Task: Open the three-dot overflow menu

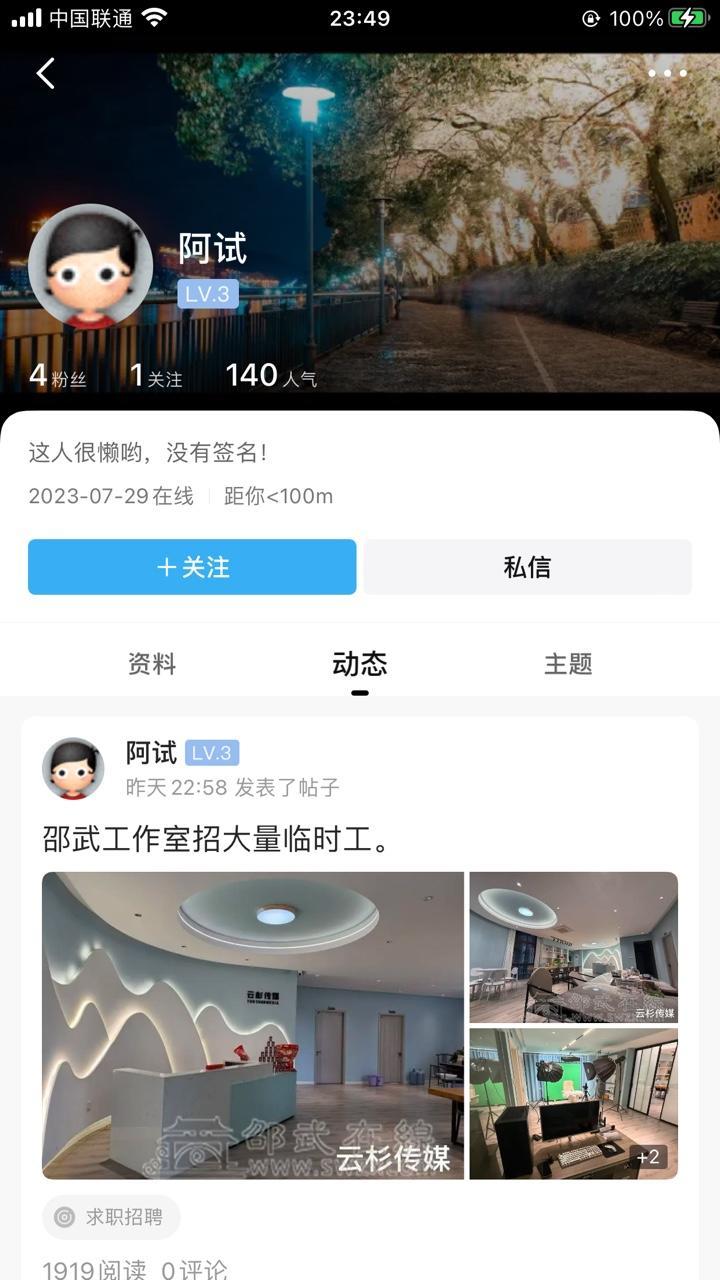Action: pos(667,73)
